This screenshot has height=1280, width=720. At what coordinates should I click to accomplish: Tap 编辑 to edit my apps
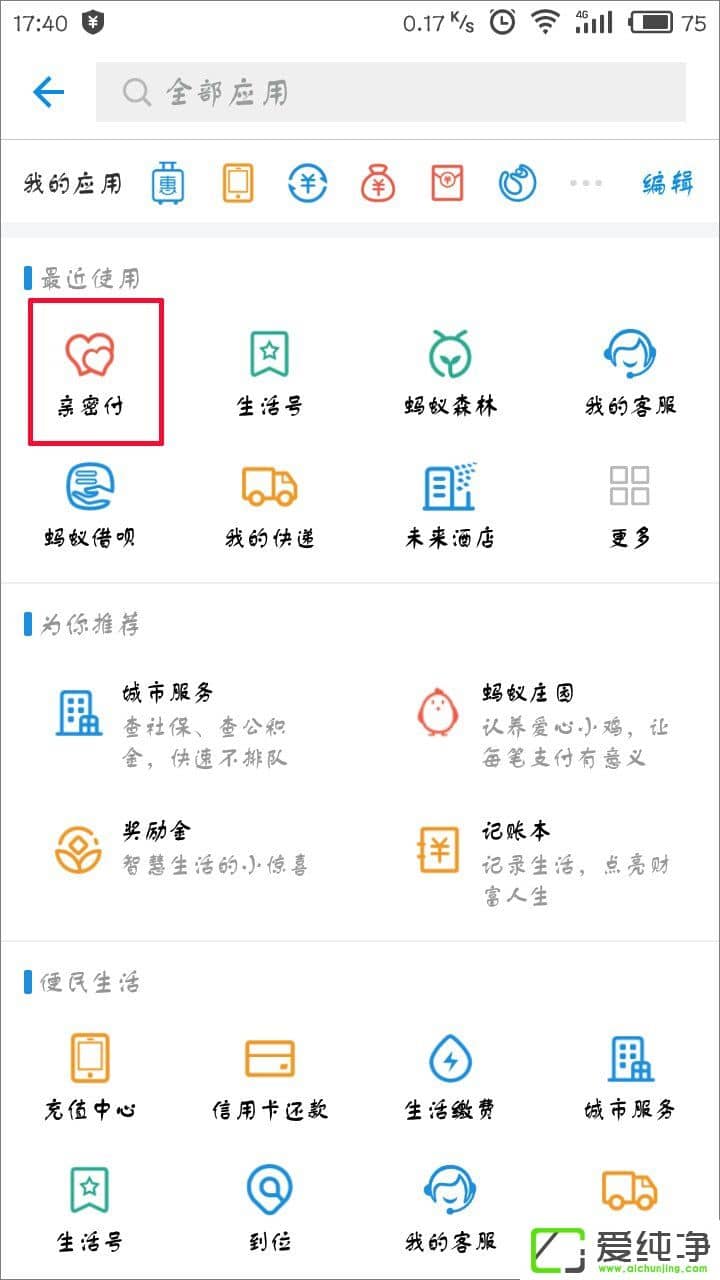(668, 183)
